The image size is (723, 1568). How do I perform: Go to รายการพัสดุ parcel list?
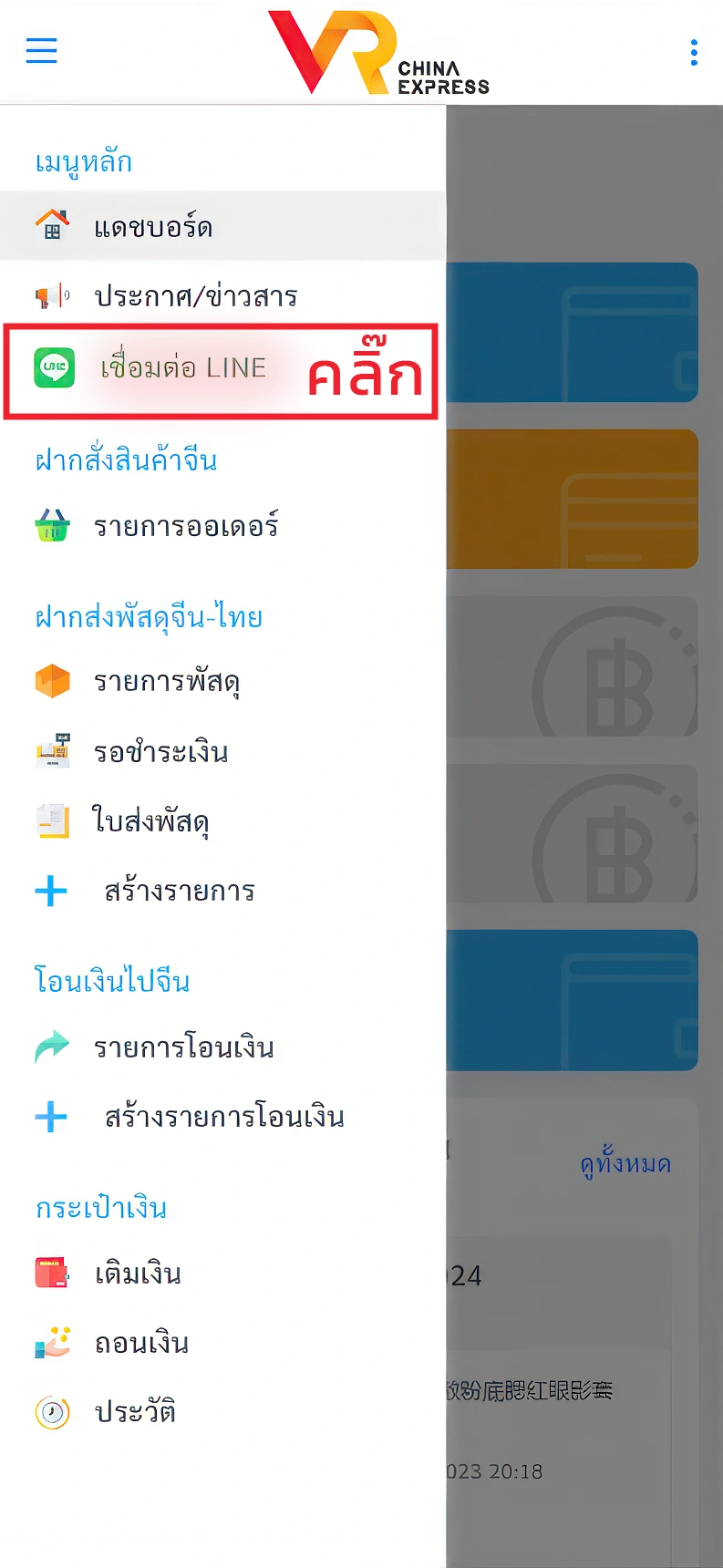click(167, 682)
